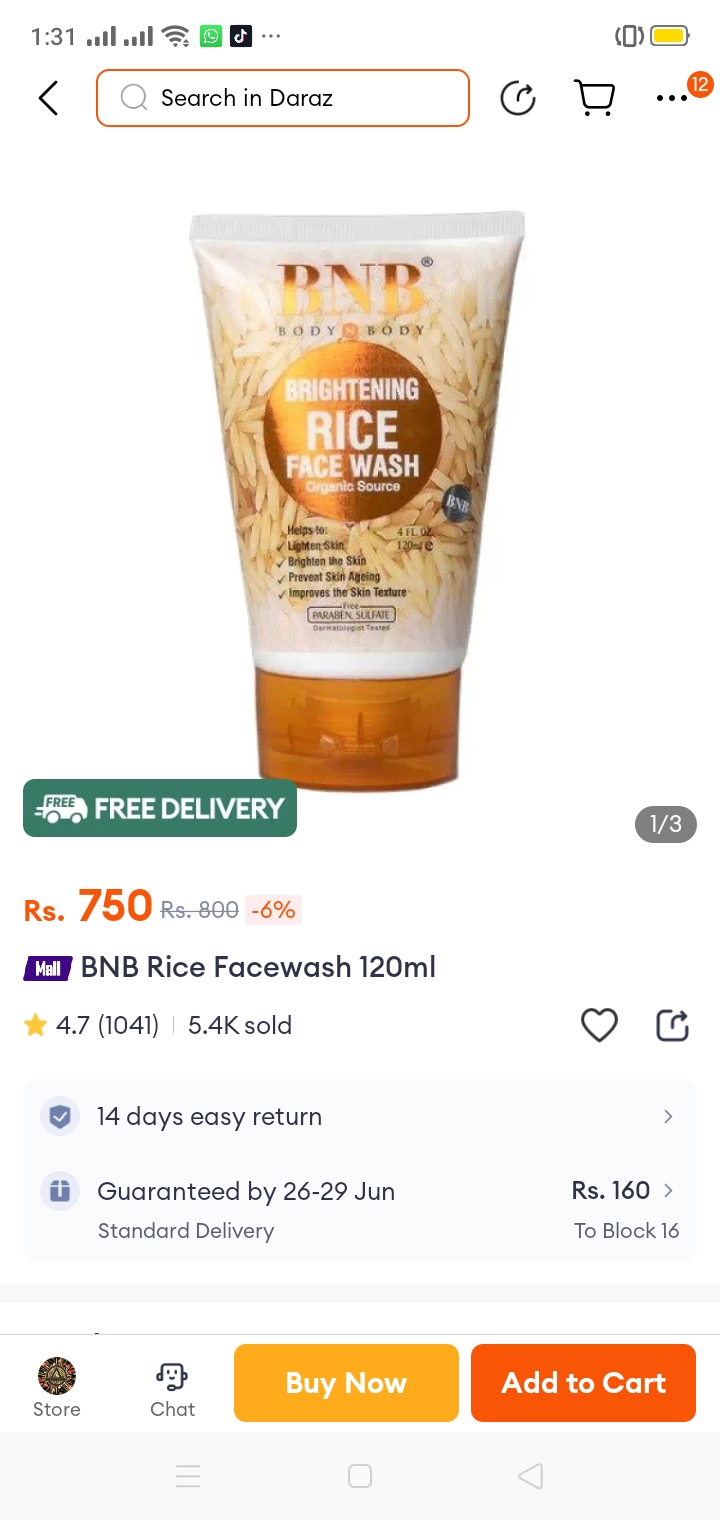Open the three-dot overflow menu
Viewport: 720px width, 1520px height.
coord(672,98)
